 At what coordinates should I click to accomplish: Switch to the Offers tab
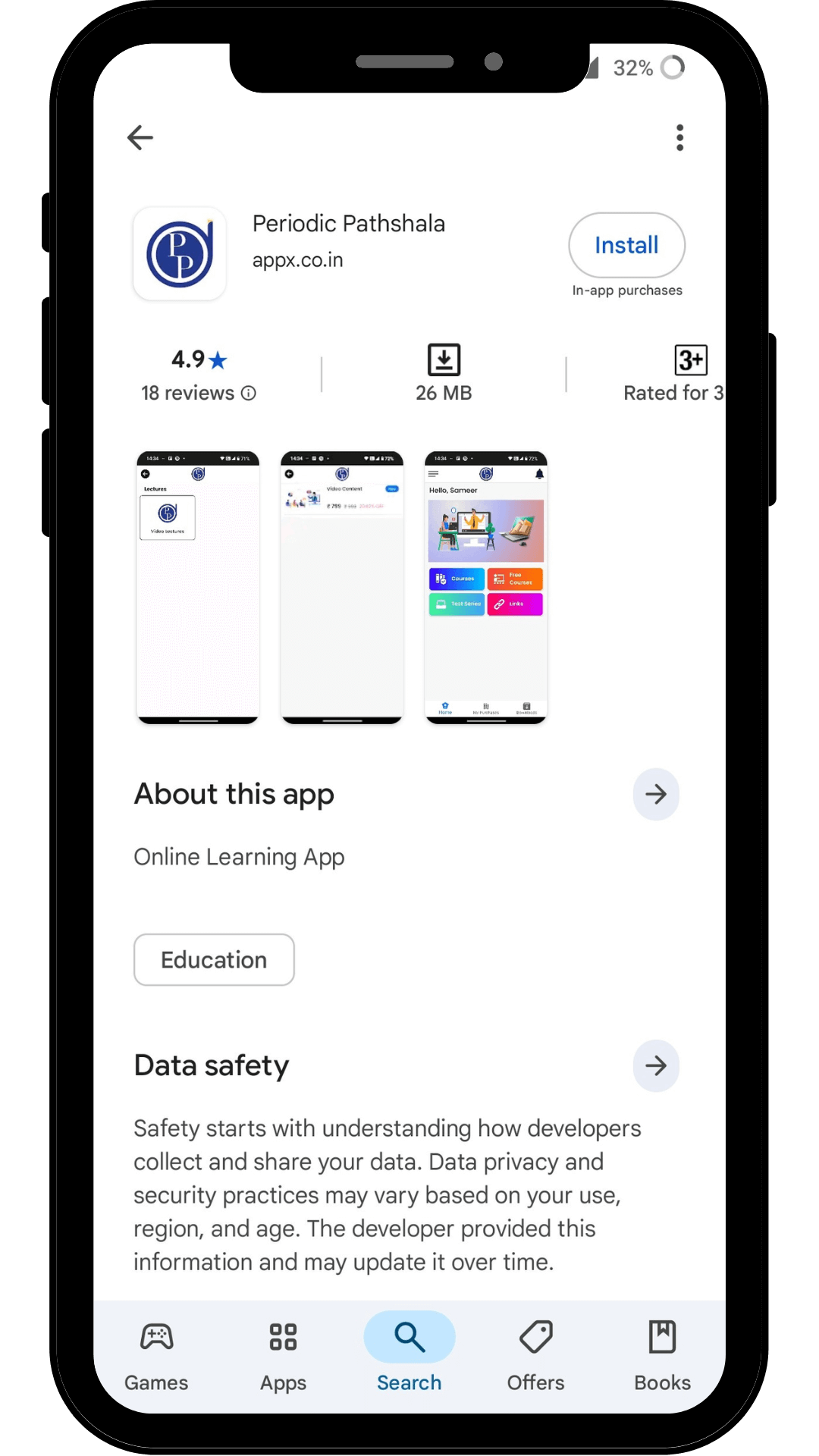point(535,1355)
